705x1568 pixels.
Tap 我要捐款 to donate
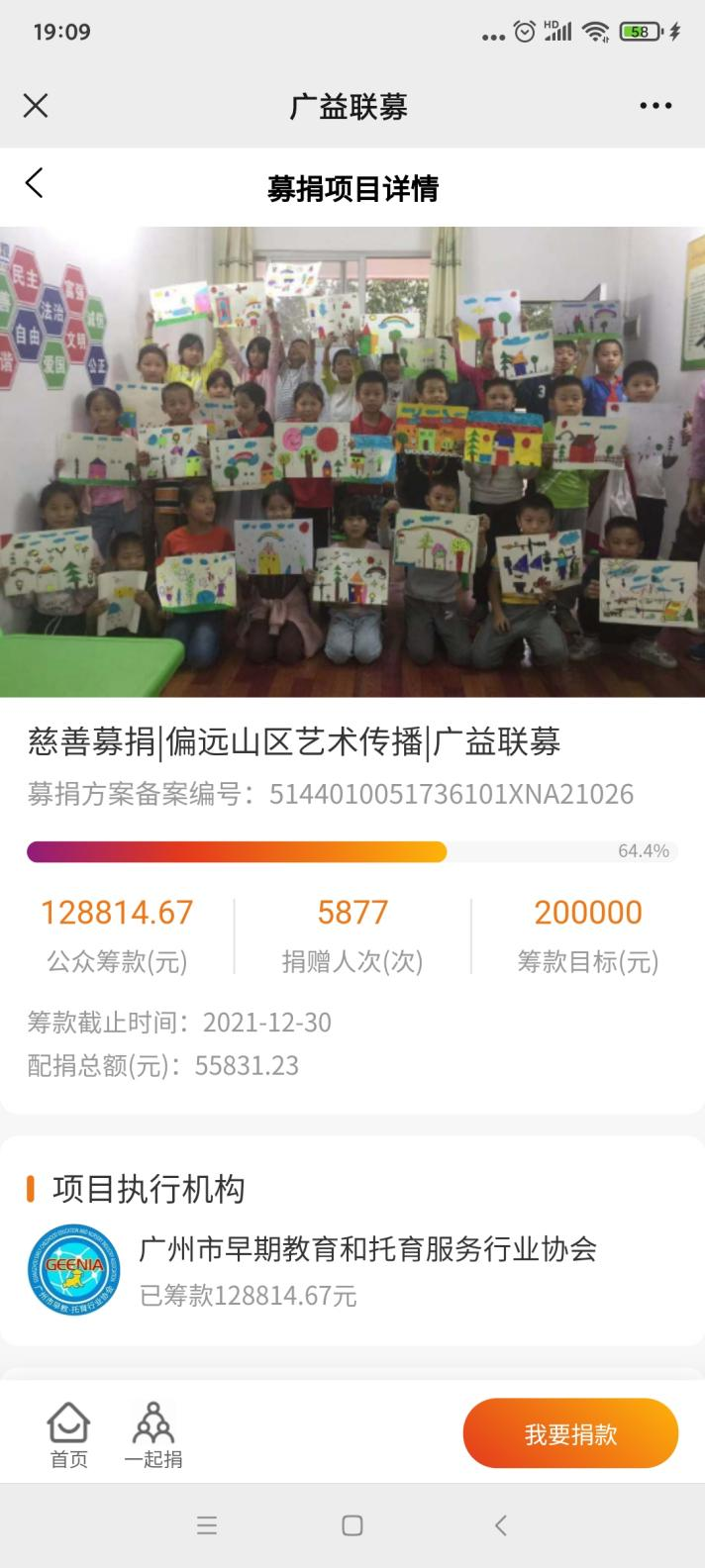(x=570, y=1433)
